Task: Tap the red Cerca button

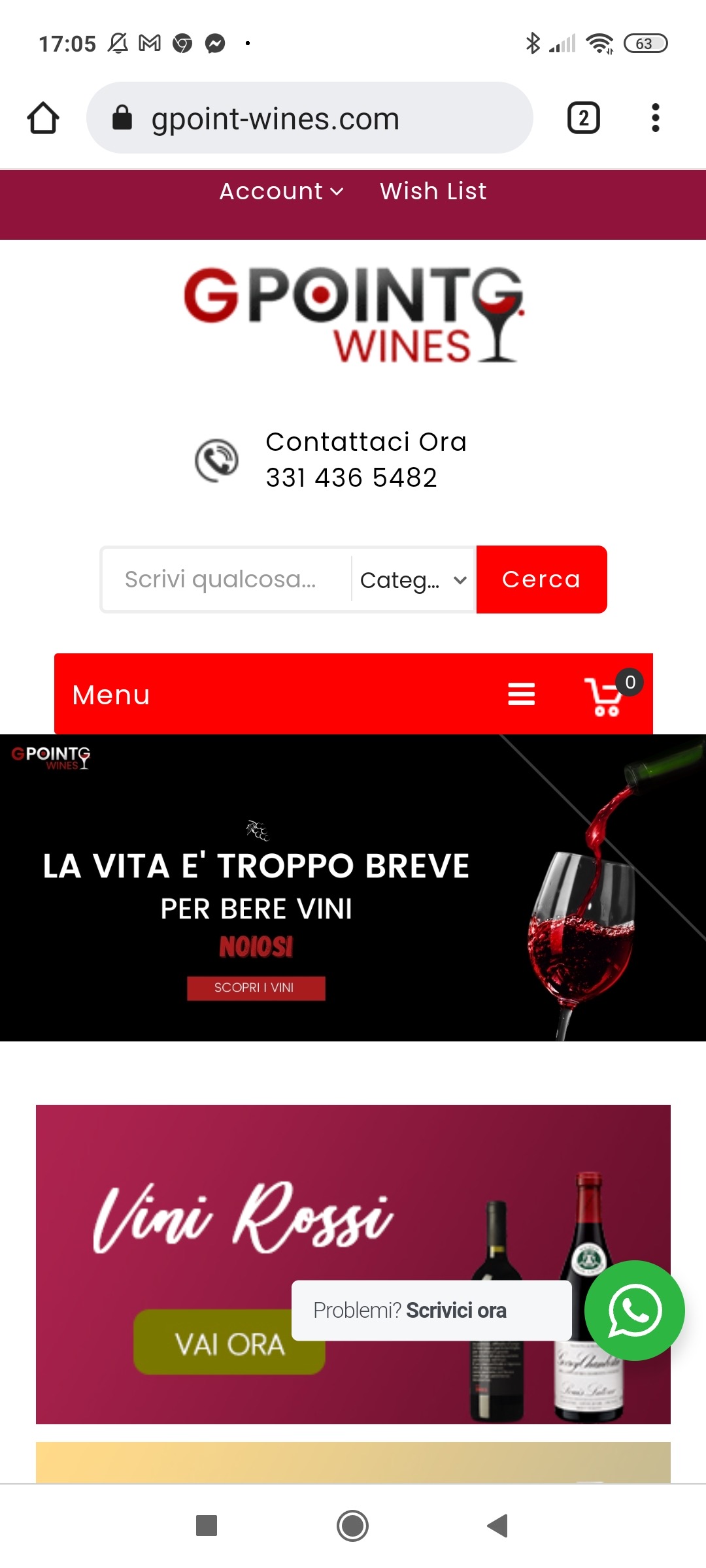Action: coord(541,580)
